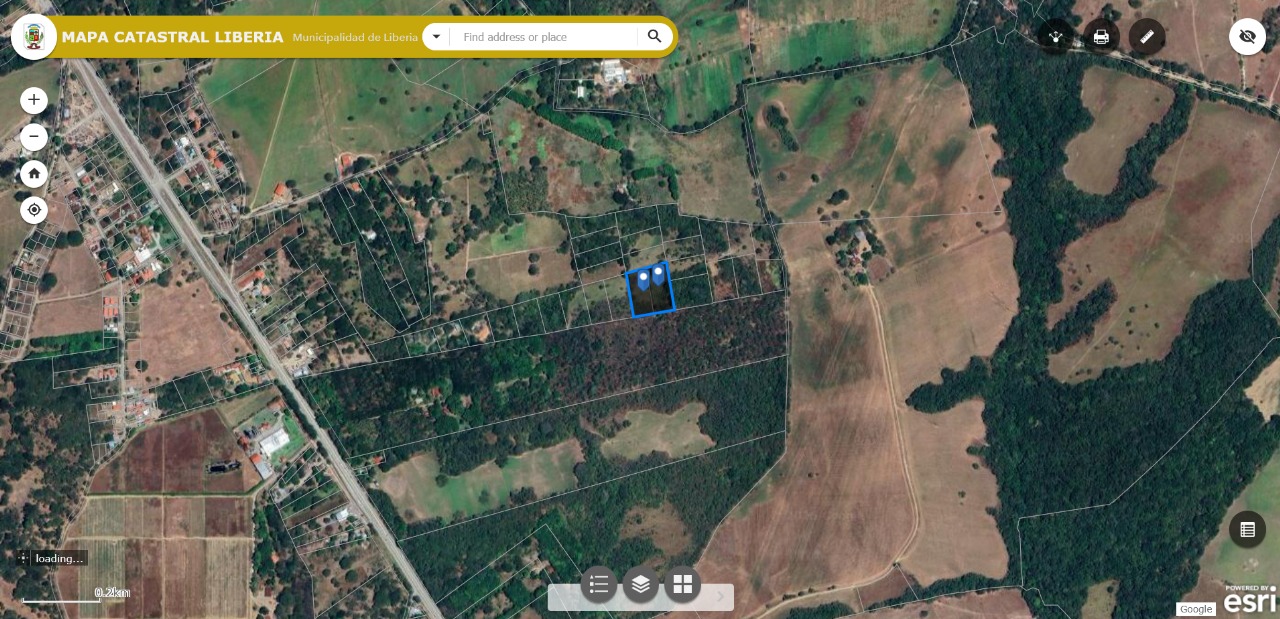Viewport: 1280px width, 619px height.
Task: Print the current map
Action: 1101,37
